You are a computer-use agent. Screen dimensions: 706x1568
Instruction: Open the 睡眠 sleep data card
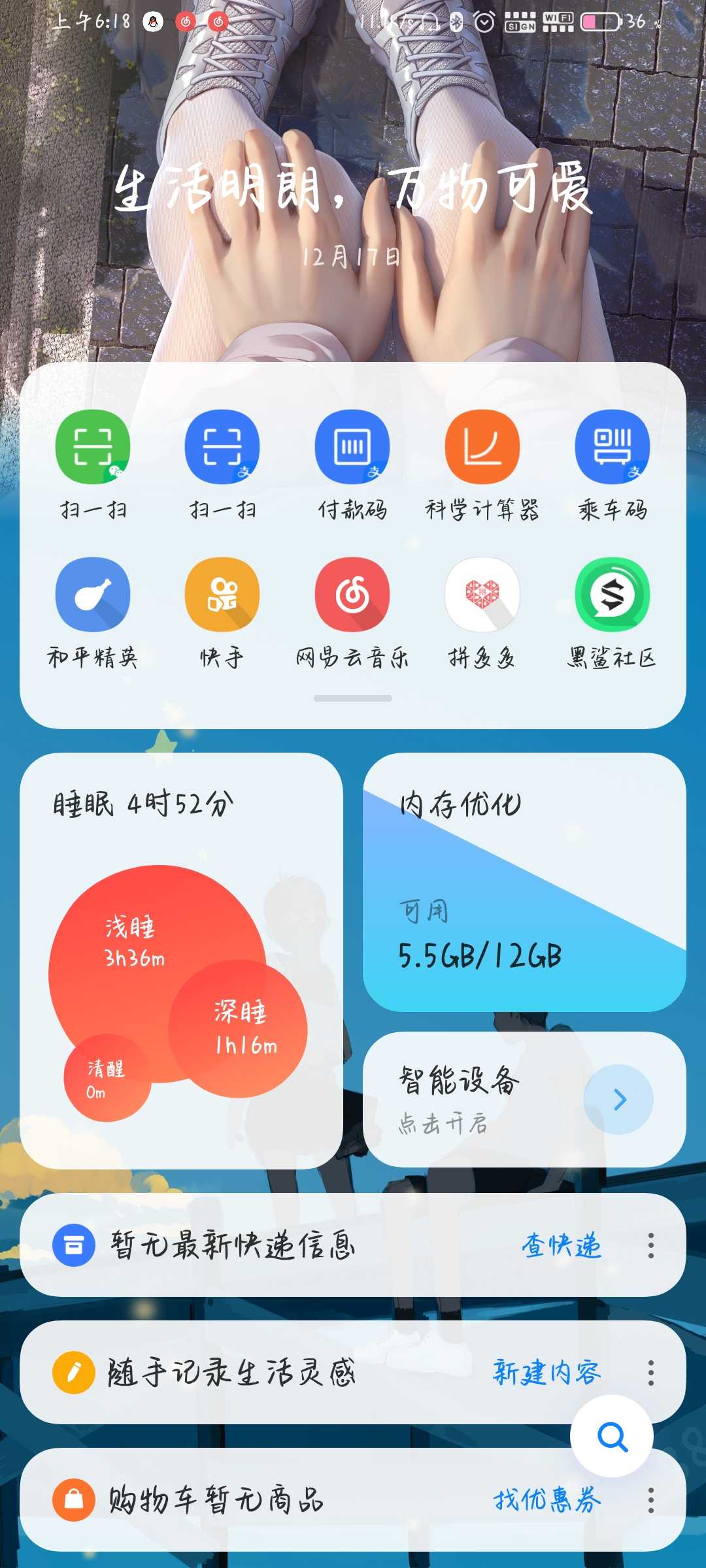(182, 960)
